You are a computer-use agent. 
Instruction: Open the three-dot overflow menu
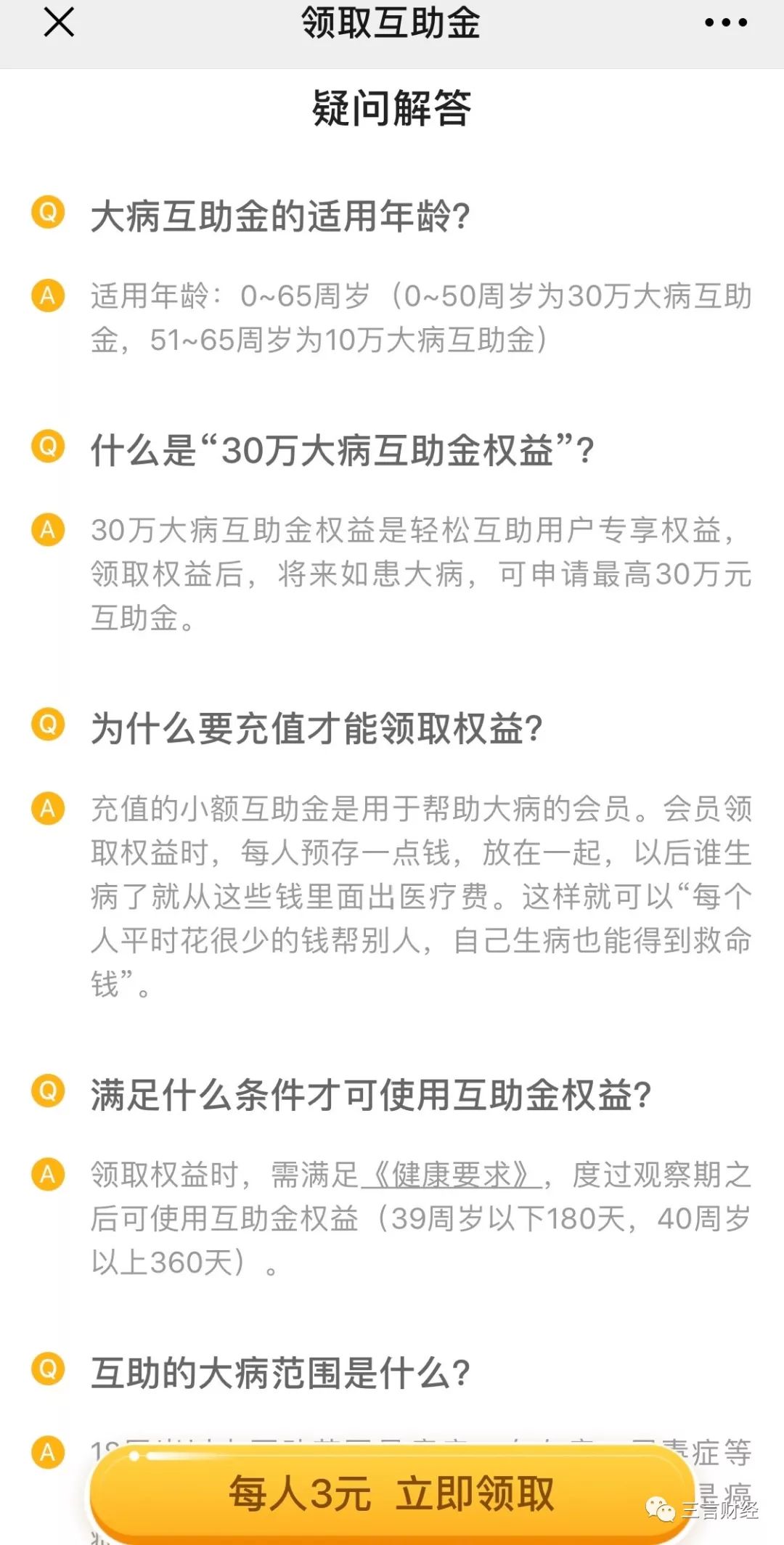tap(726, 23)
